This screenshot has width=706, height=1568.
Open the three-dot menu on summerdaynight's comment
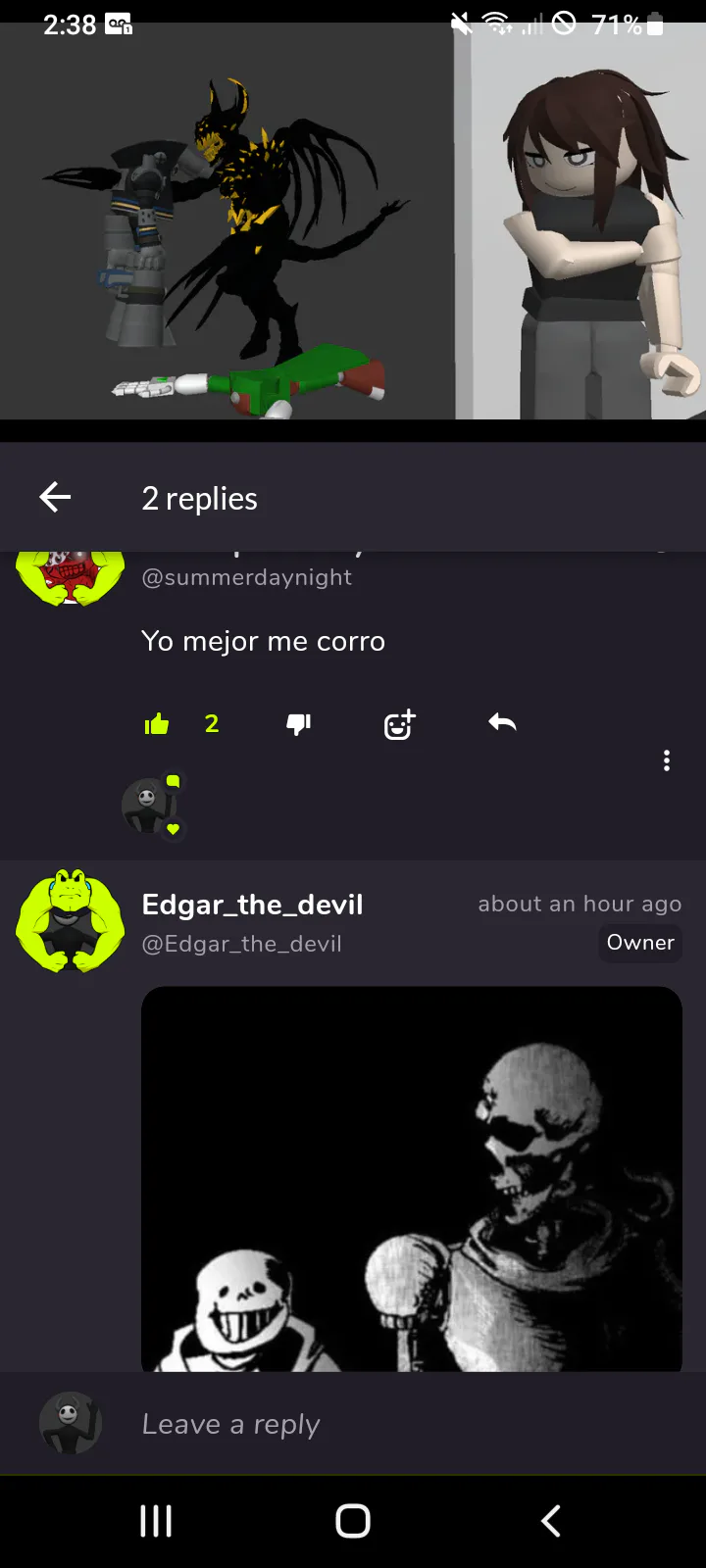coord(667,760)
